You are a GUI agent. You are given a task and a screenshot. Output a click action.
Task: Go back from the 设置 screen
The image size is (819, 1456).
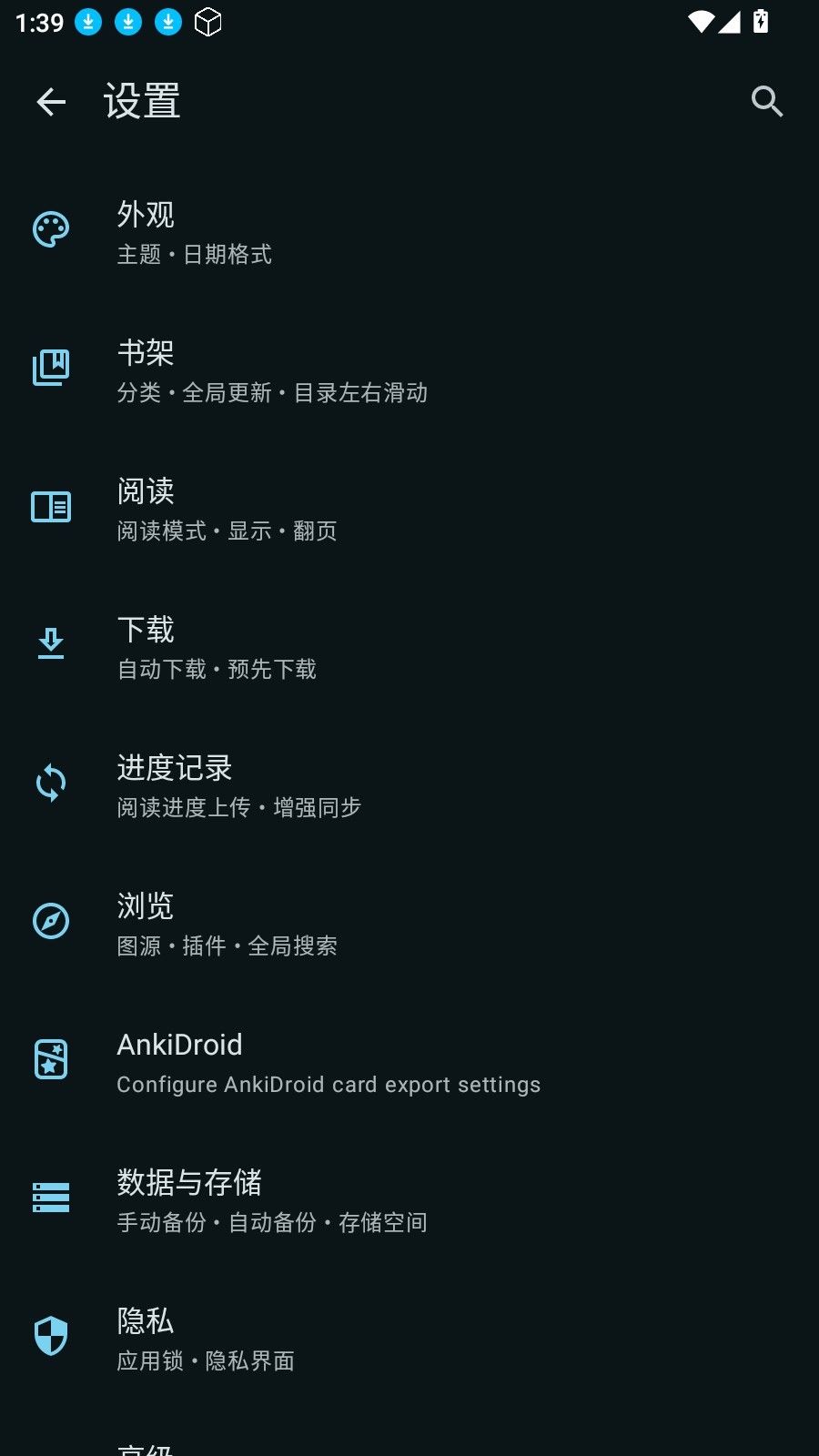51,101
